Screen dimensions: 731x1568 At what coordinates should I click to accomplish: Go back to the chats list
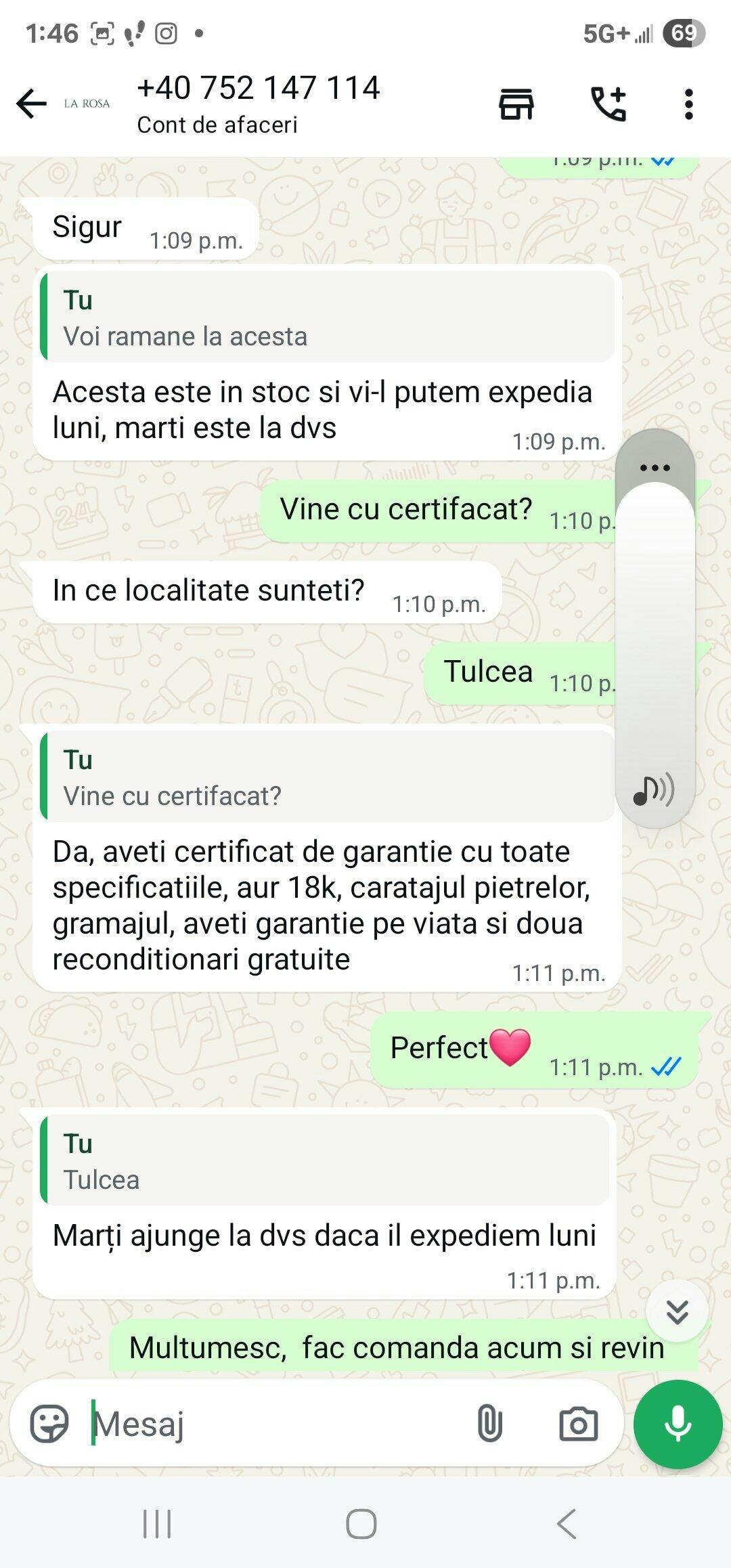coord(31,104)
